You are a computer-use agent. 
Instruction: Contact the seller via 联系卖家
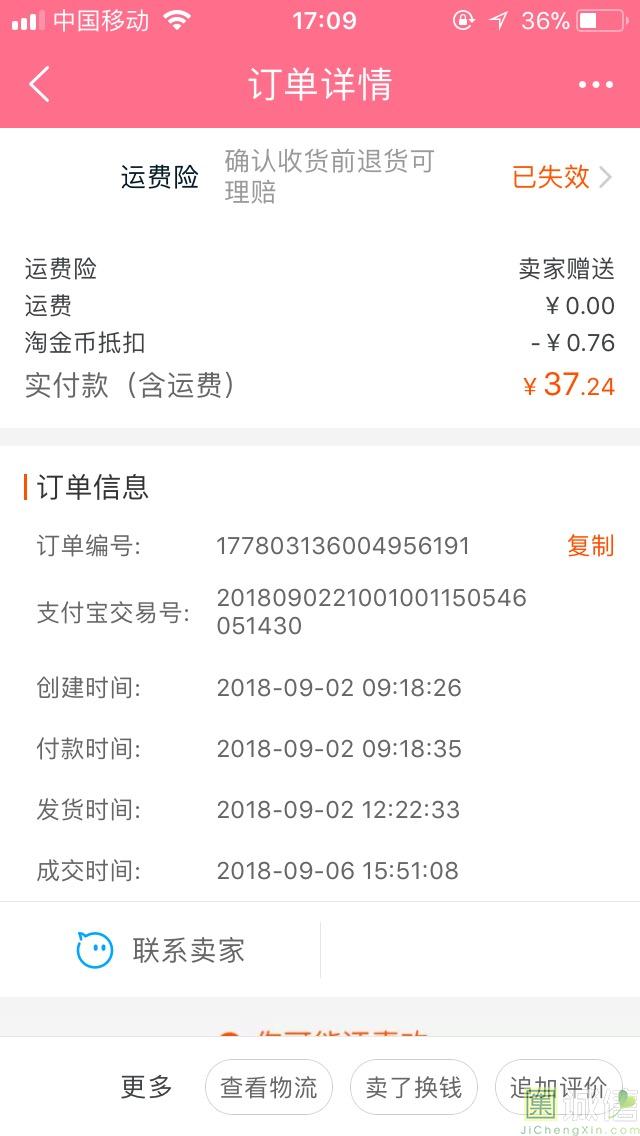coord(162,950)
